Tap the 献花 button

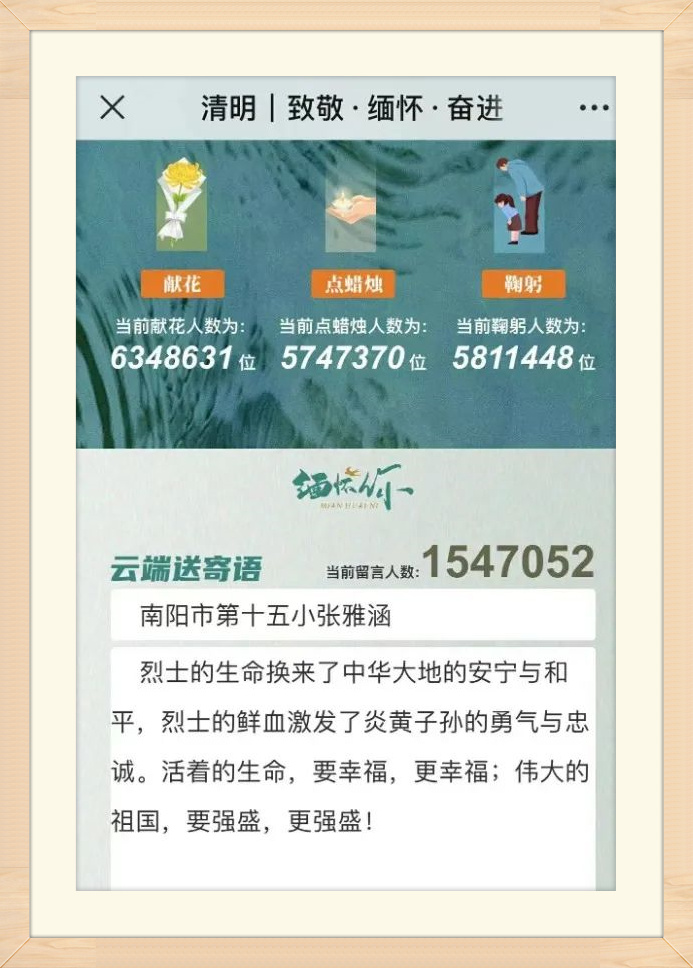(x=182, y=285)
